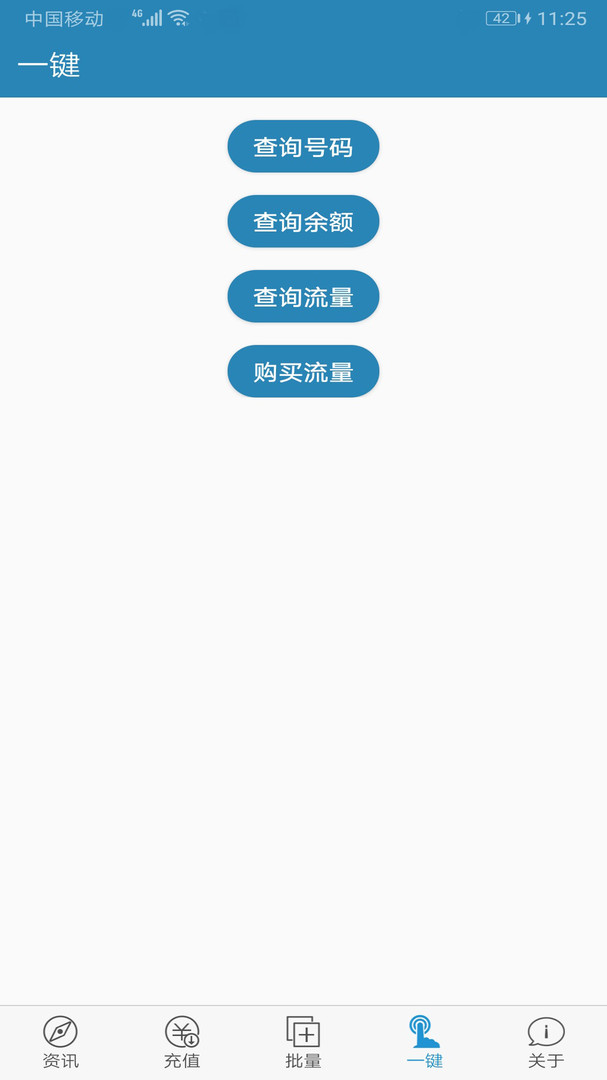Query data usage via 查询流量
This screenshot has width=607, height=1080.
coord(303,297)
